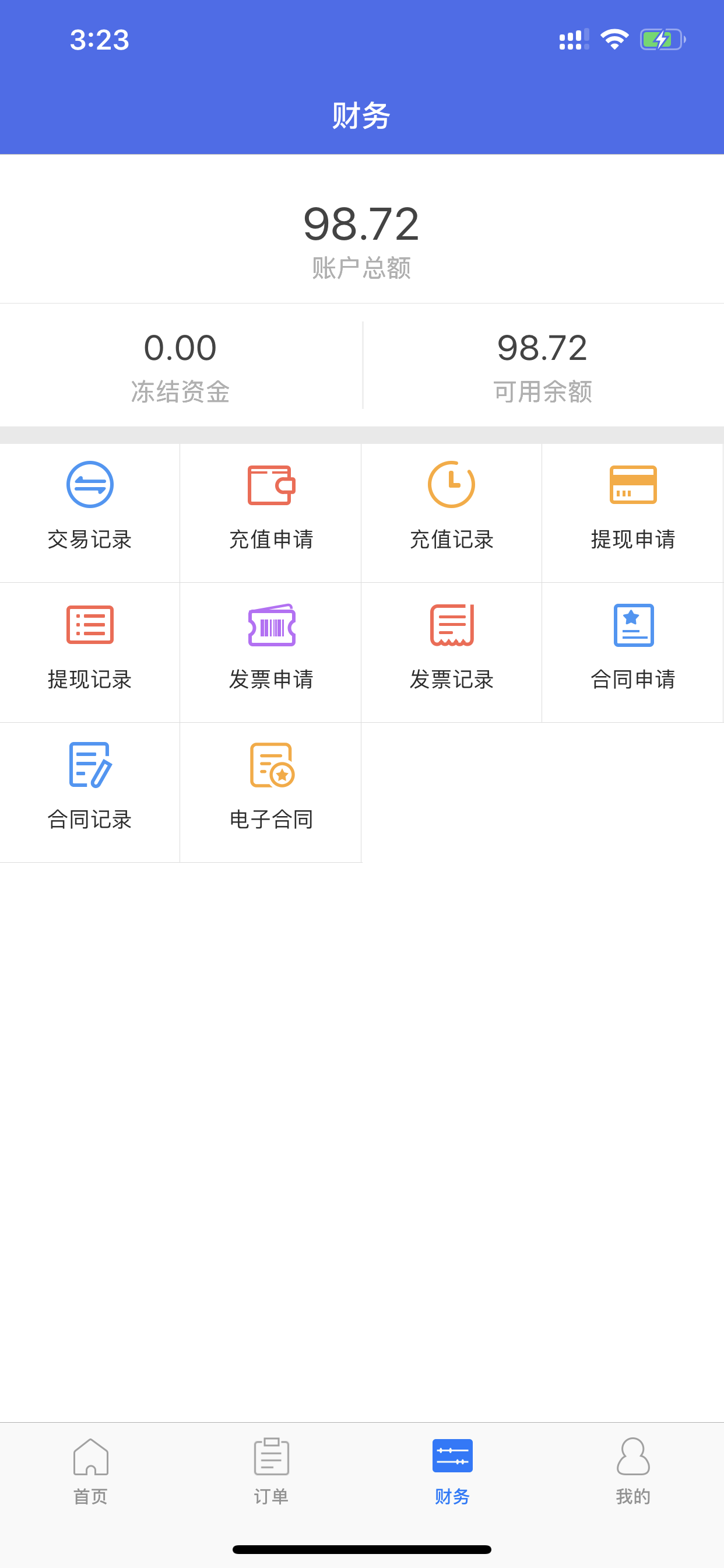724x1568 pixels.
Task: Open 交易记录 transaction records
Action: 89,513
